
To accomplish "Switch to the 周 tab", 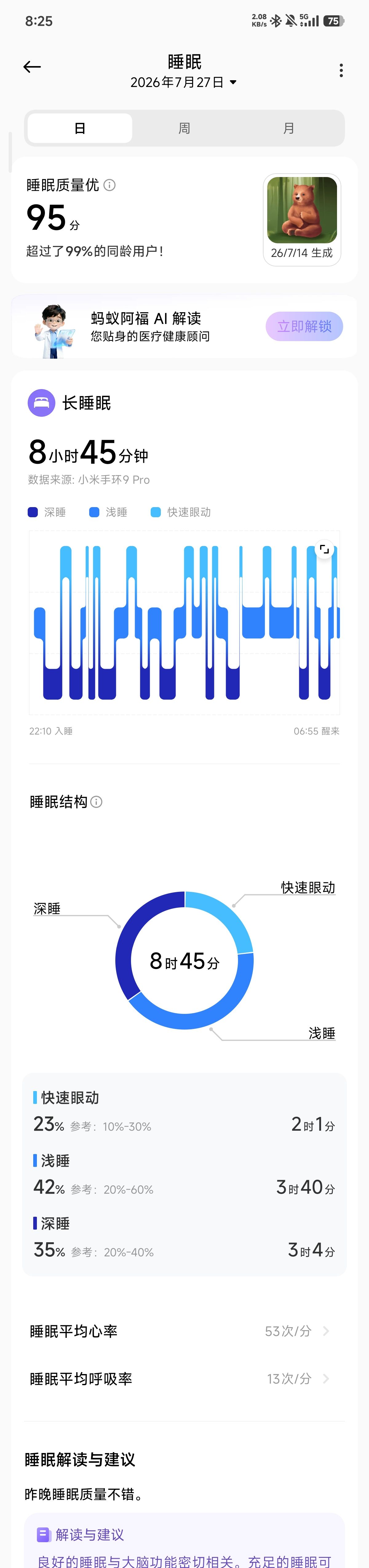I will (x=184, y=128).
